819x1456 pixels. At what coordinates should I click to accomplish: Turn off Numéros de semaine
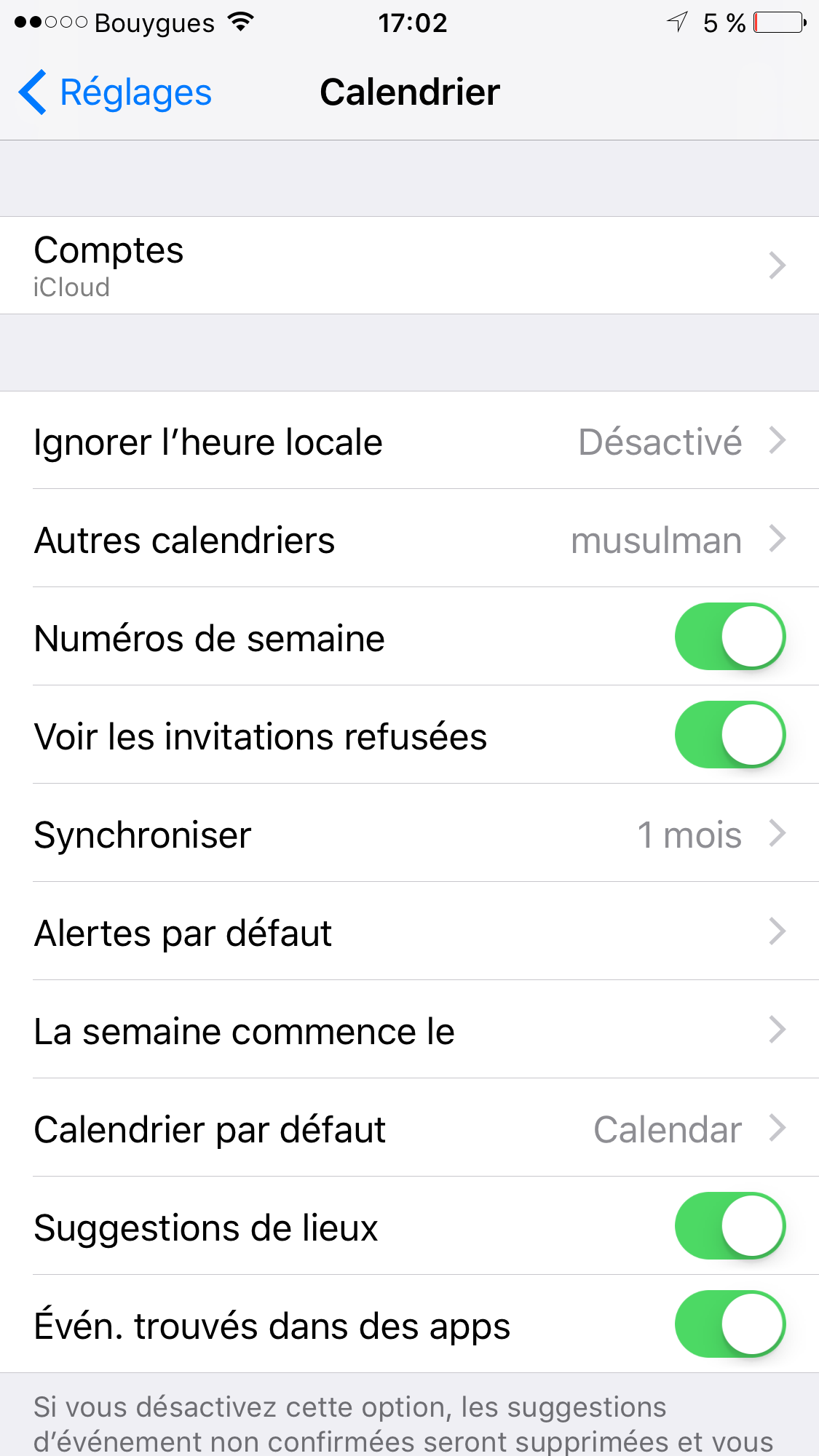pyautogui.click(x=730, y=637)
